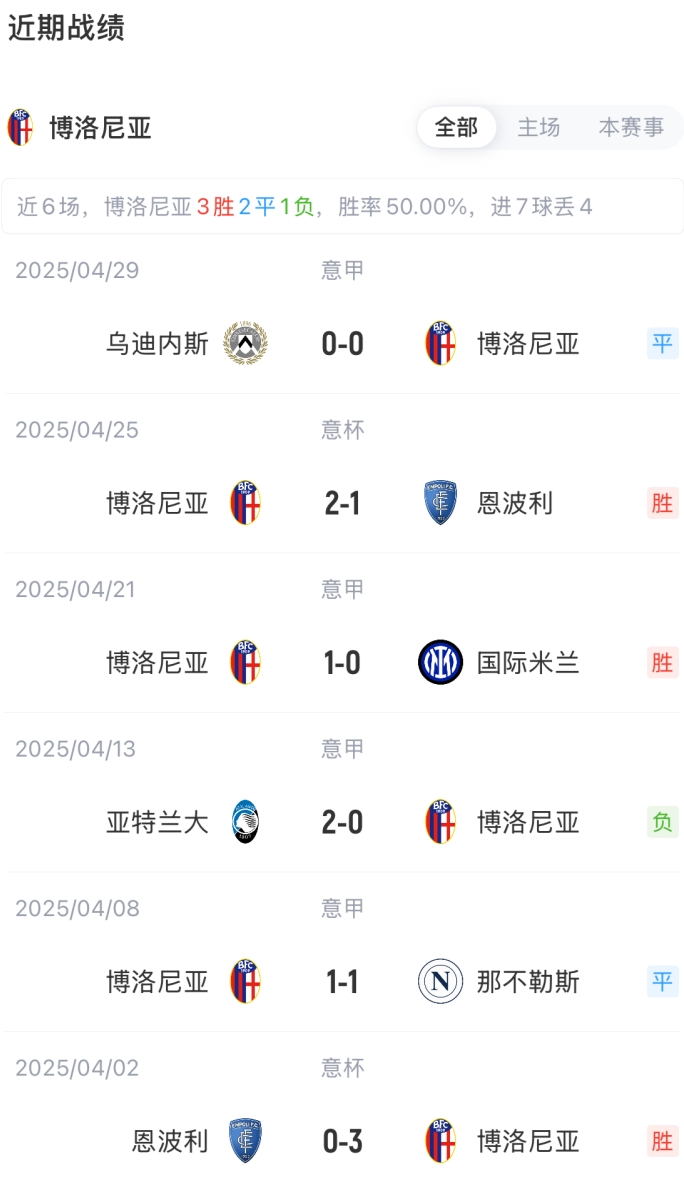Viewport: 684px width, 1181px height.
Task: Switch to the 主场 filter tab
Action: click(538, 128)
